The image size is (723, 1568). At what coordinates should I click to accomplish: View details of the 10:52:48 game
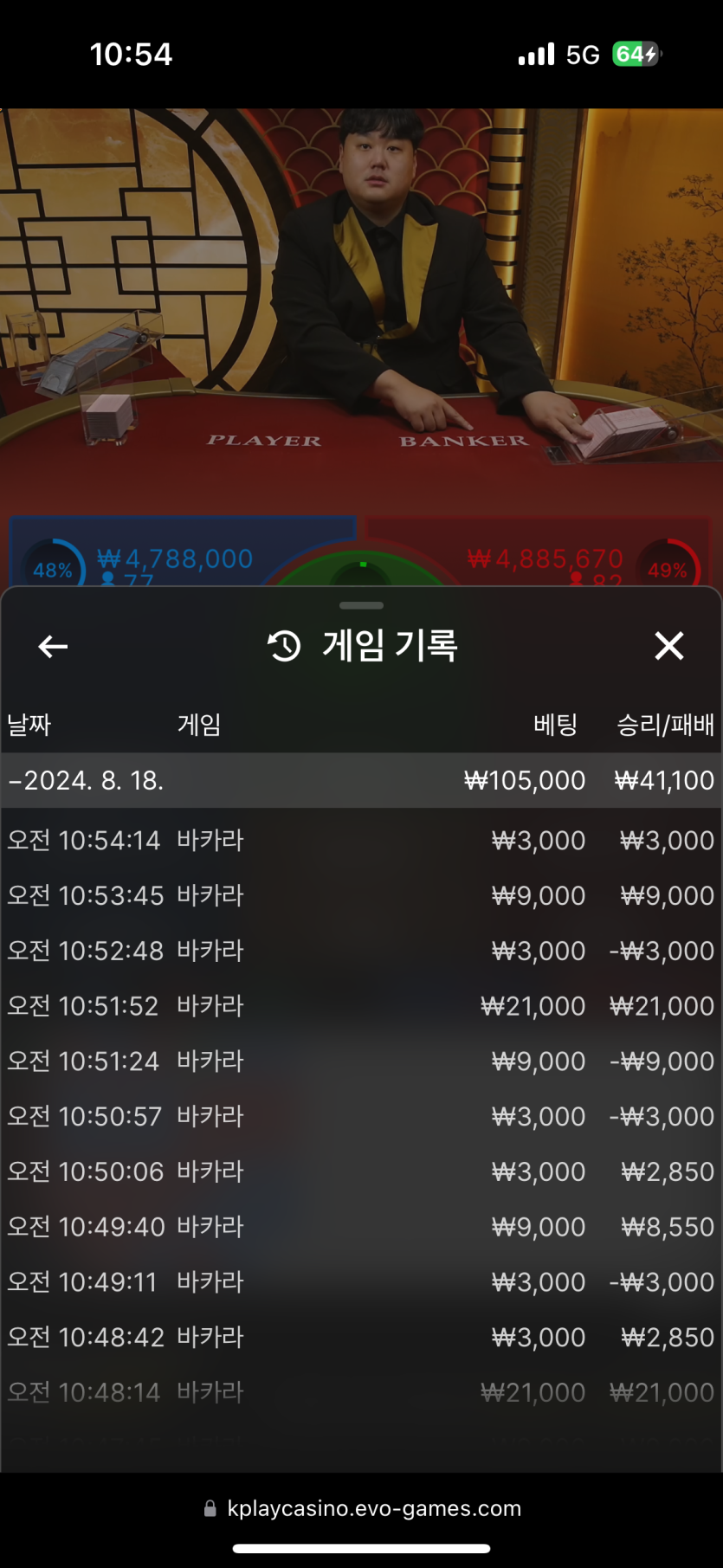[x=360, y=951]
